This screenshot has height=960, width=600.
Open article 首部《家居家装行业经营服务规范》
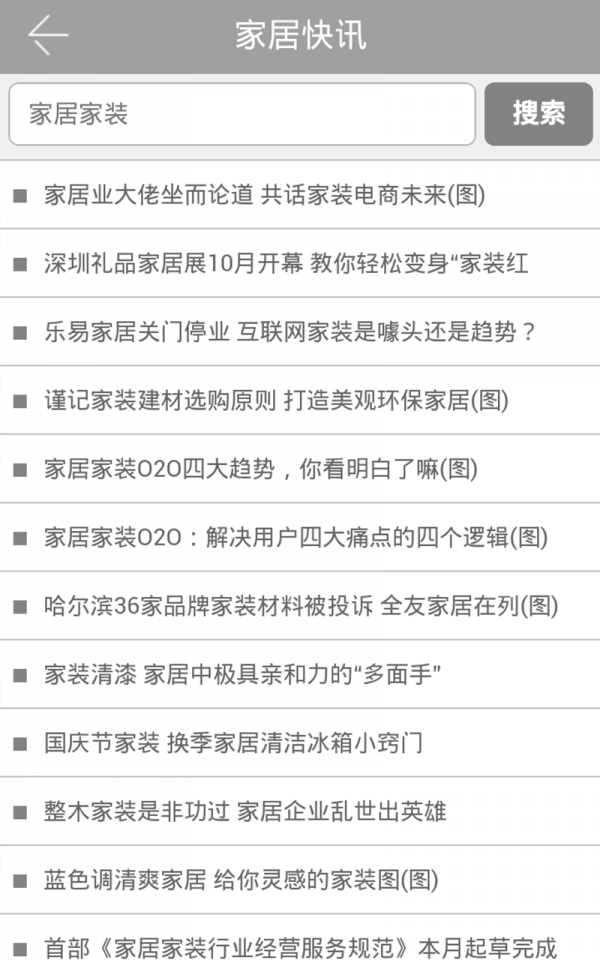(x=300, y=938)
